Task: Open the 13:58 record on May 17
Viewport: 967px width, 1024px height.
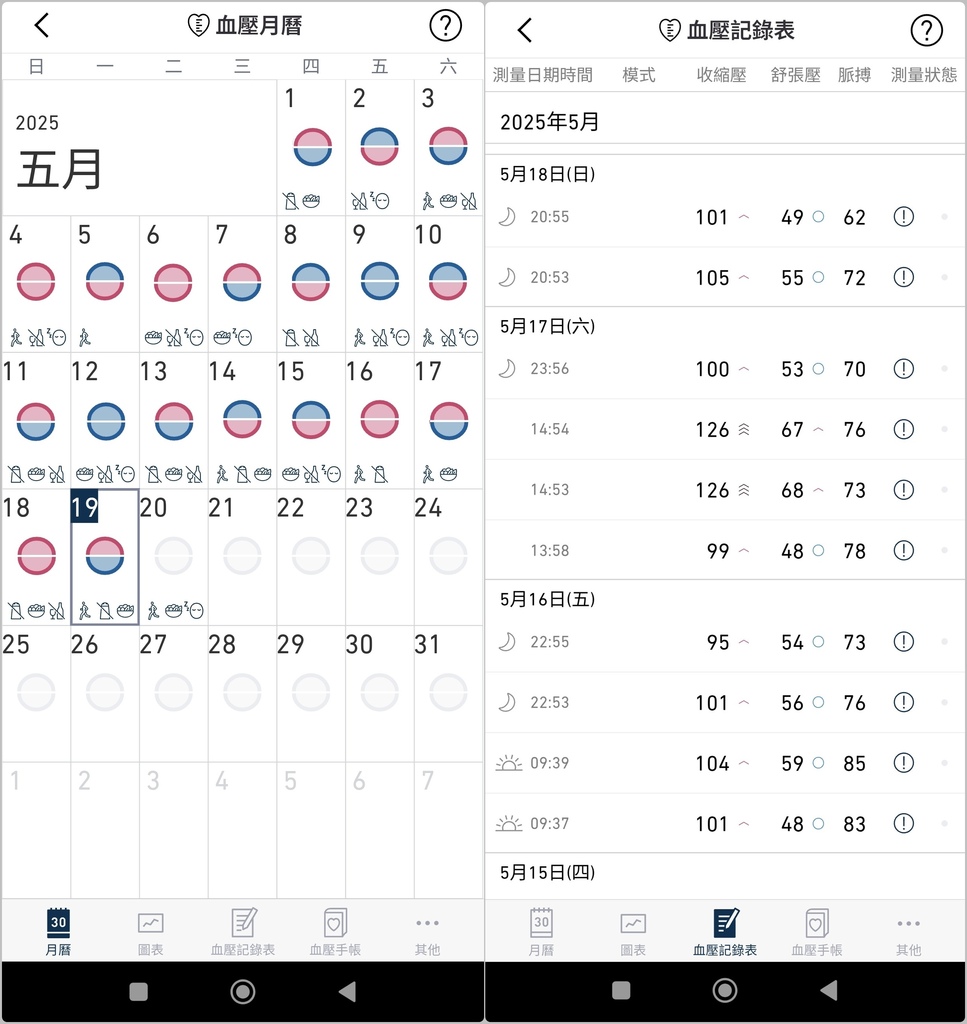Action: click(725, 550)
